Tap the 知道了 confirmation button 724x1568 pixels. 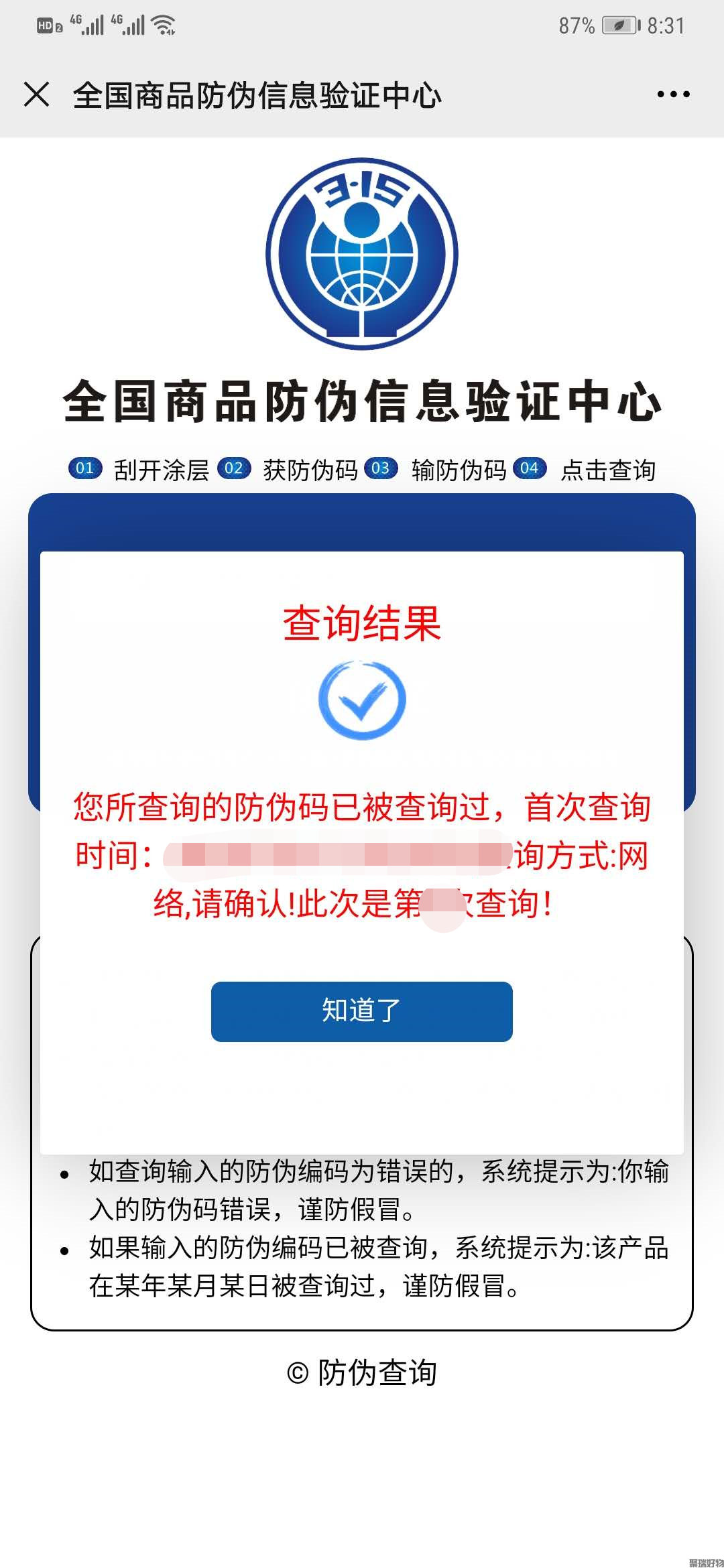point(362,1012)
